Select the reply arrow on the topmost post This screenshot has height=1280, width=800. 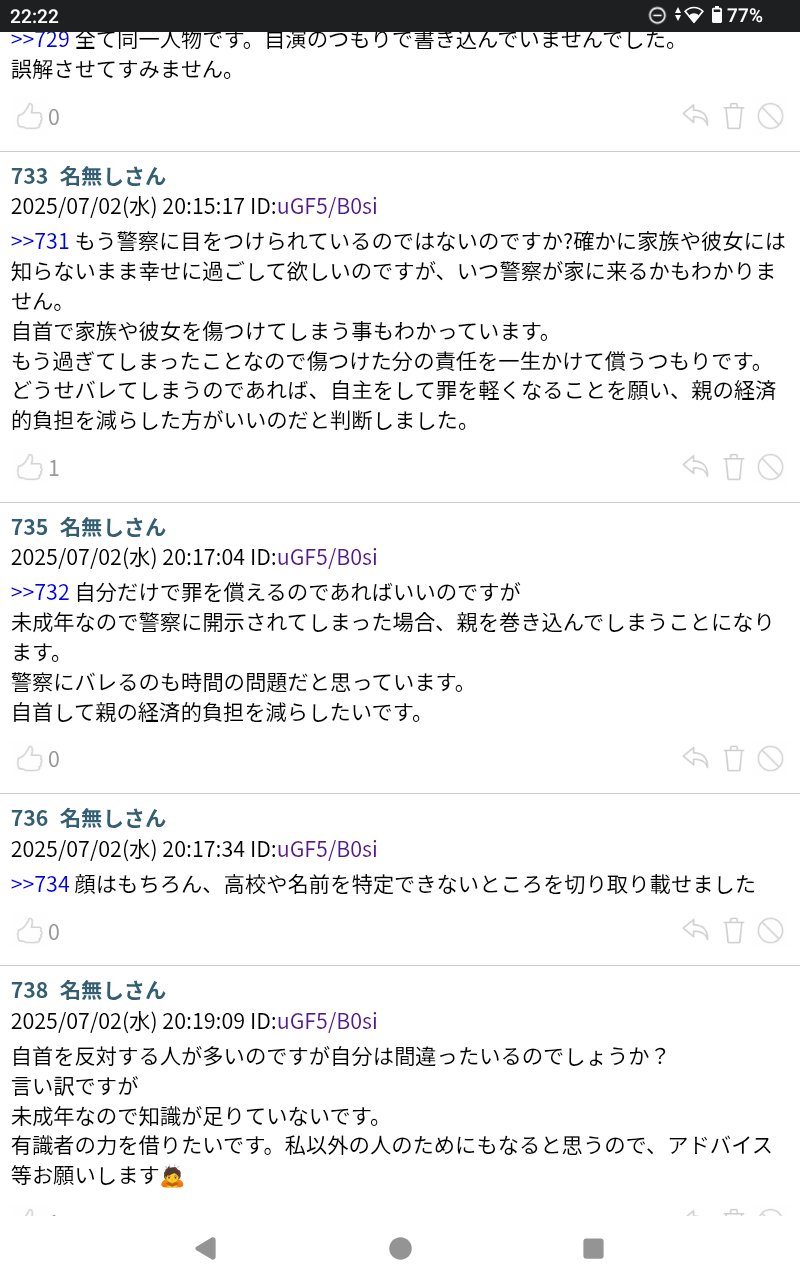697,116
